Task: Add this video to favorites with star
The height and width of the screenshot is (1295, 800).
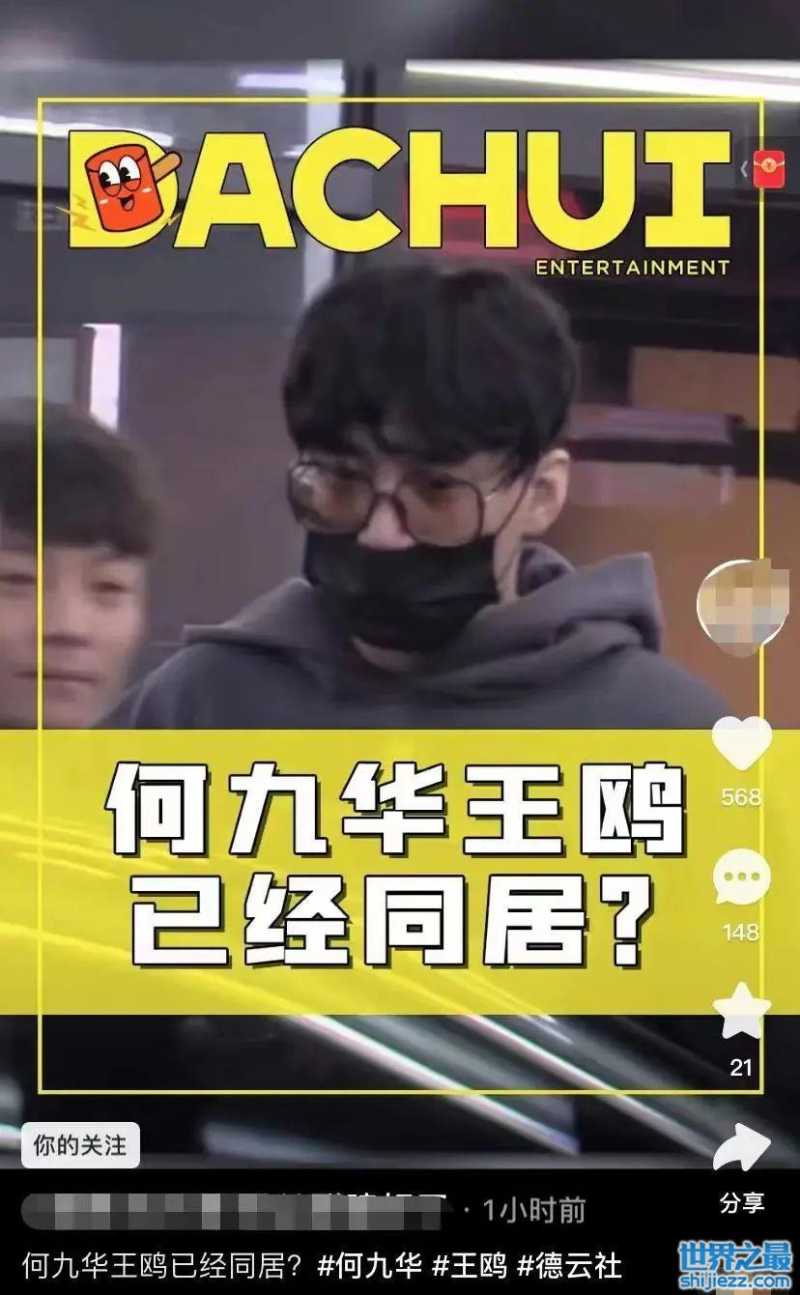Action: pos(741,1011)
